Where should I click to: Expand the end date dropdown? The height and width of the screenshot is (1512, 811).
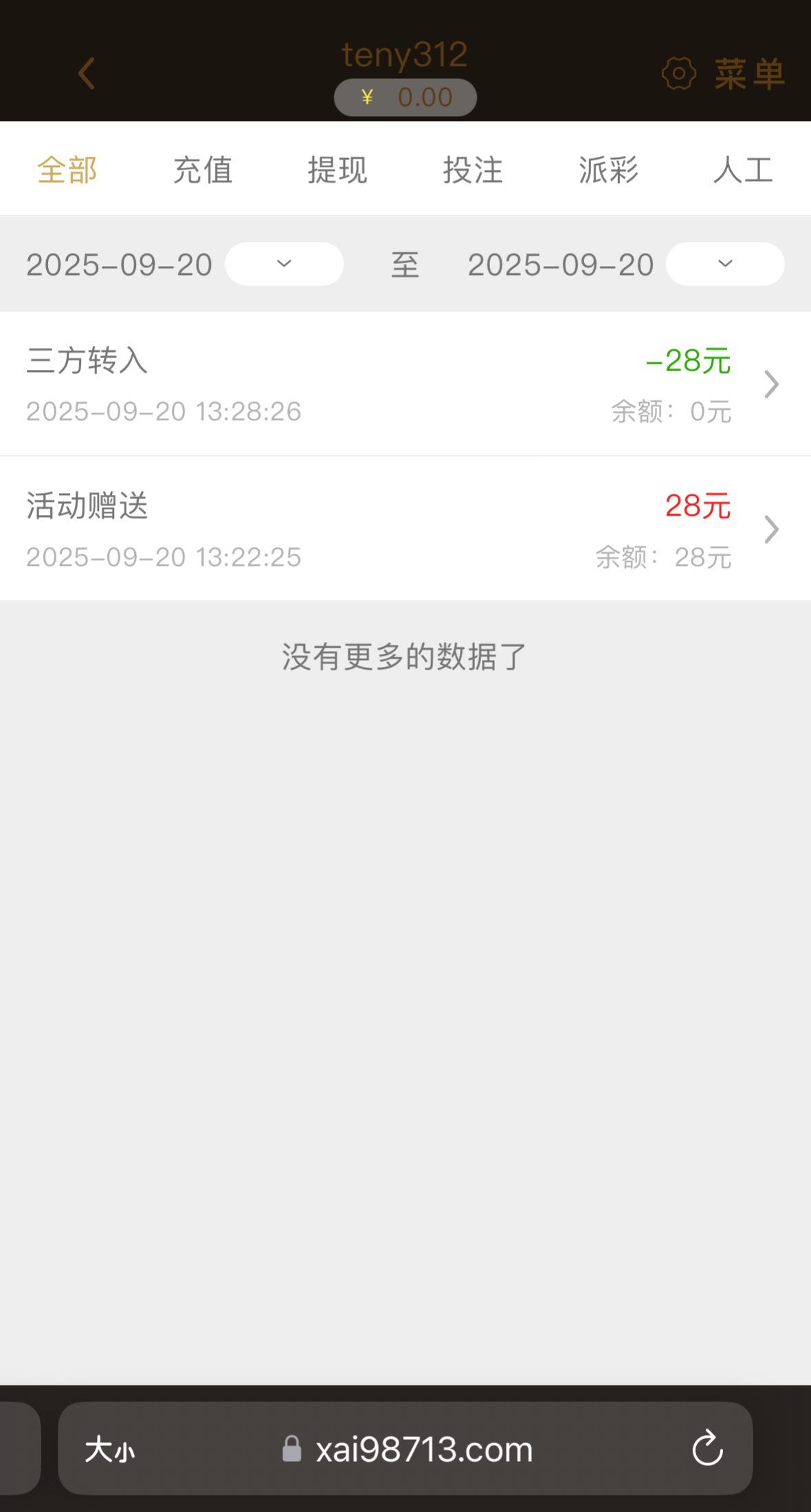(725, 264)
